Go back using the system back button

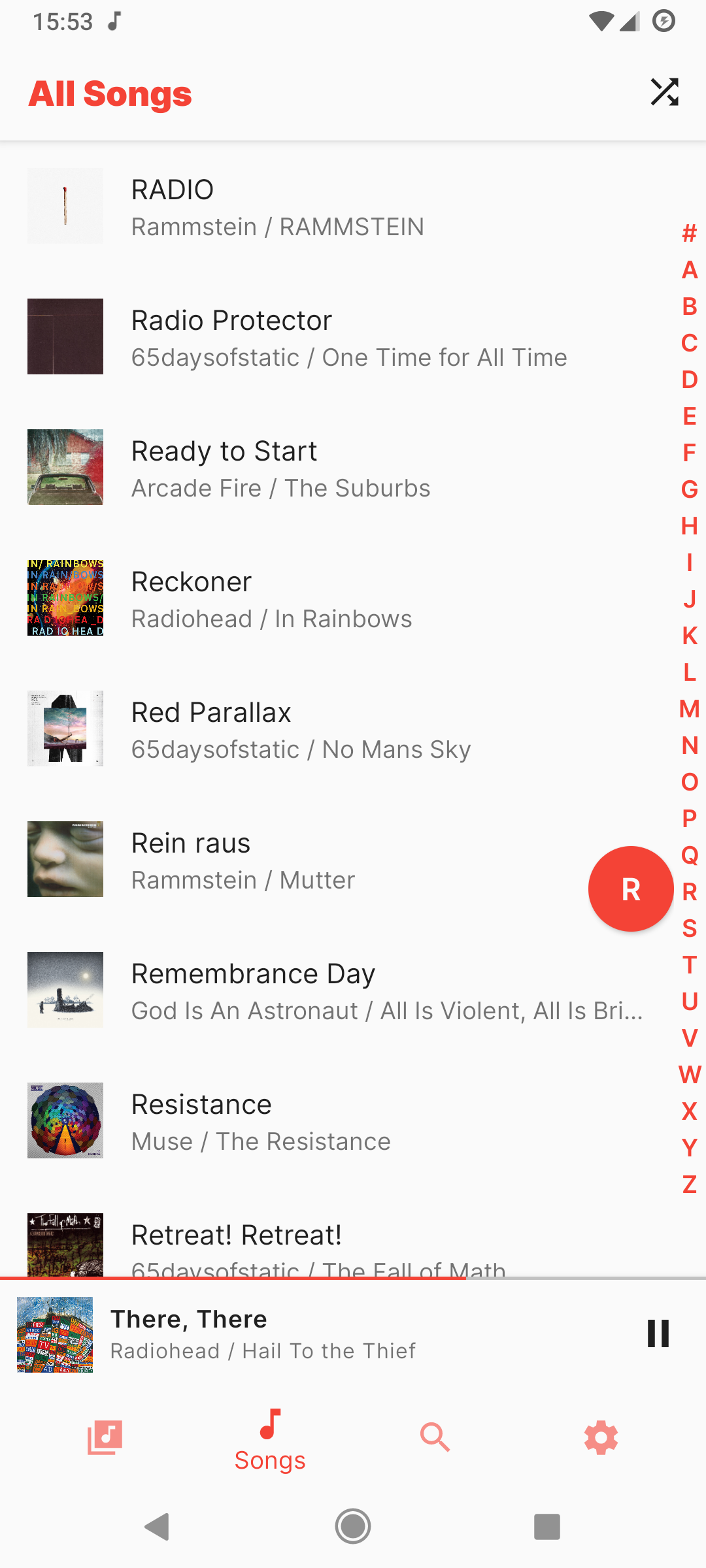pos(157,1527)
